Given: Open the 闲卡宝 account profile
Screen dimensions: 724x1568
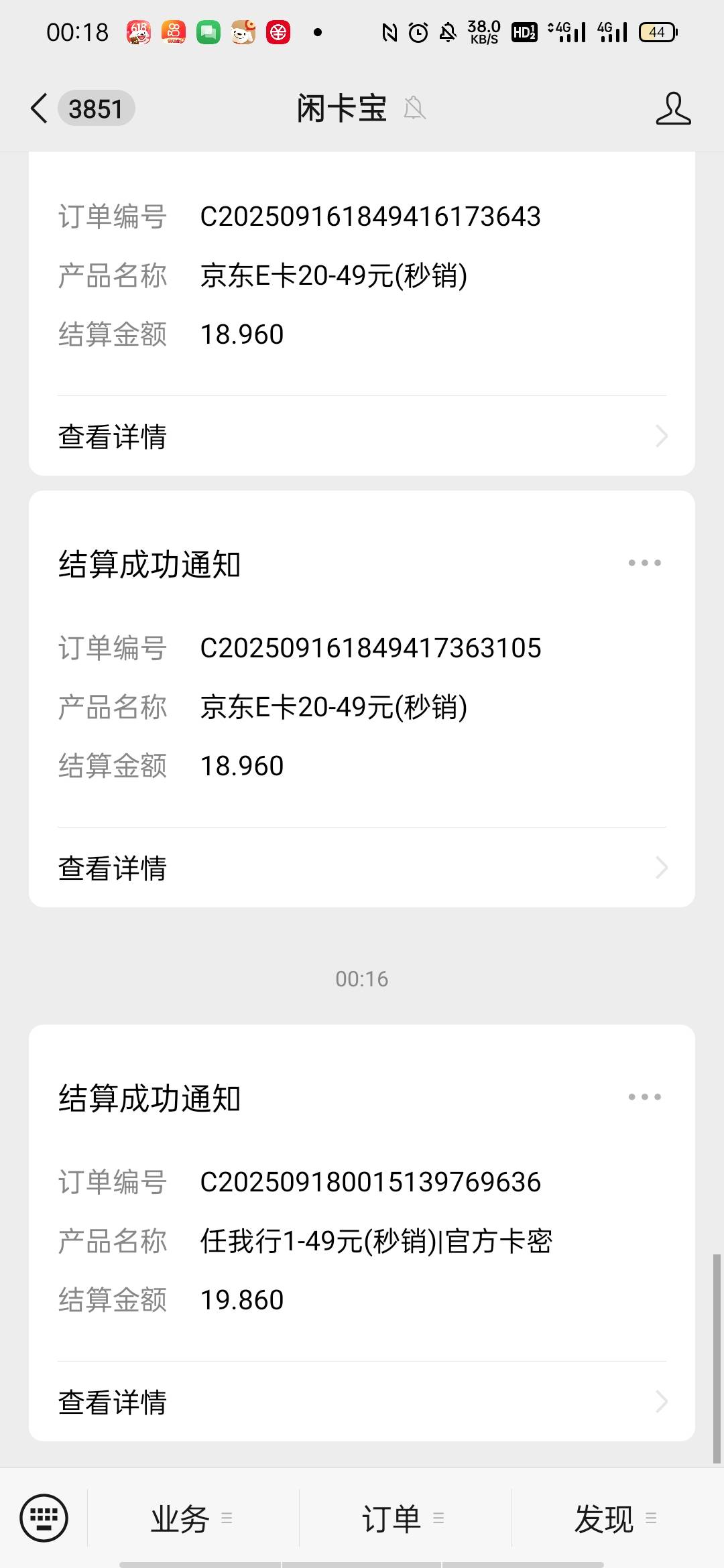Looking at the screenshot, I should coord(672,109).
